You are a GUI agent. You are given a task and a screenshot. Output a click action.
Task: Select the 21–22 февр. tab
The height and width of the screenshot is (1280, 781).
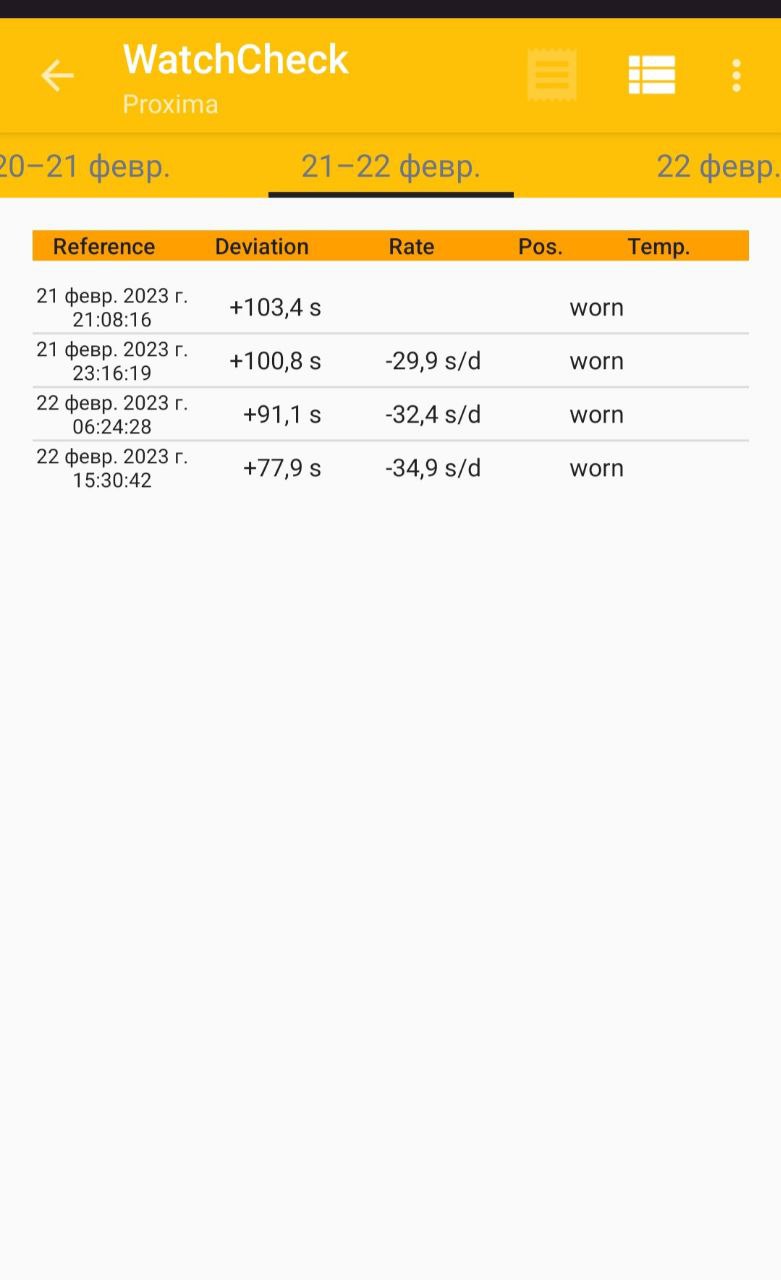coord(391,167)
